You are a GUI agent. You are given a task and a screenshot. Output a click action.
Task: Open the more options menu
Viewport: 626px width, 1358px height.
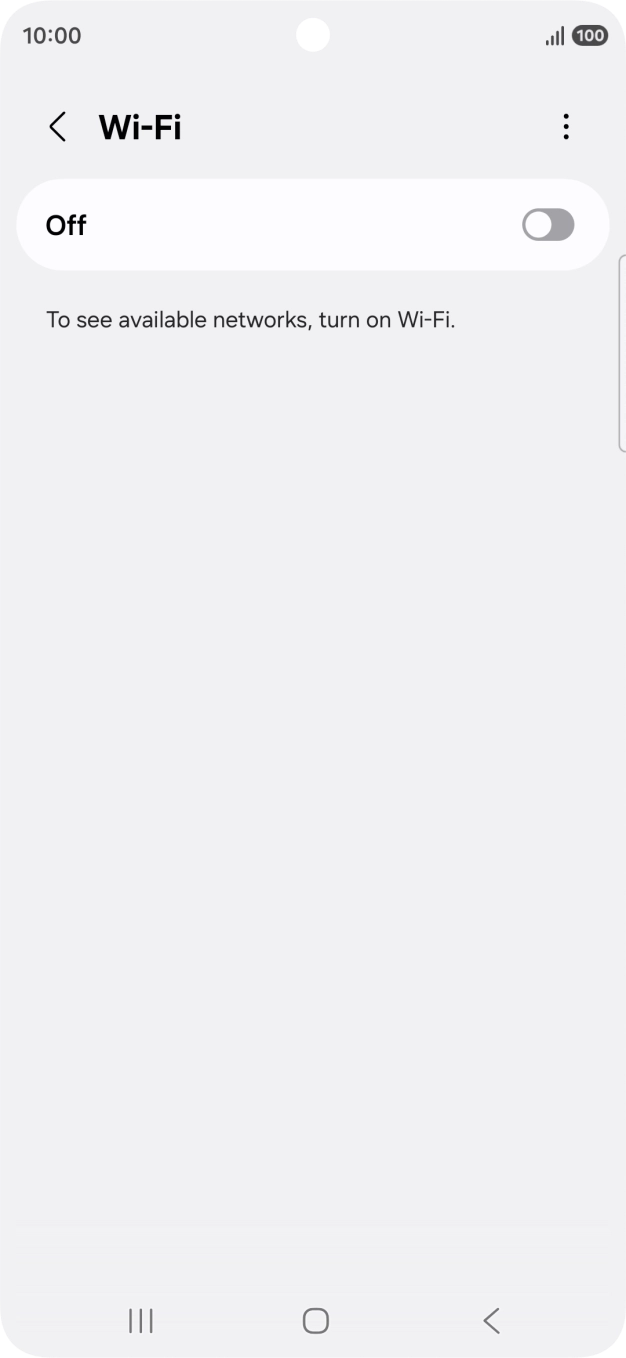[x=566, y=127]
